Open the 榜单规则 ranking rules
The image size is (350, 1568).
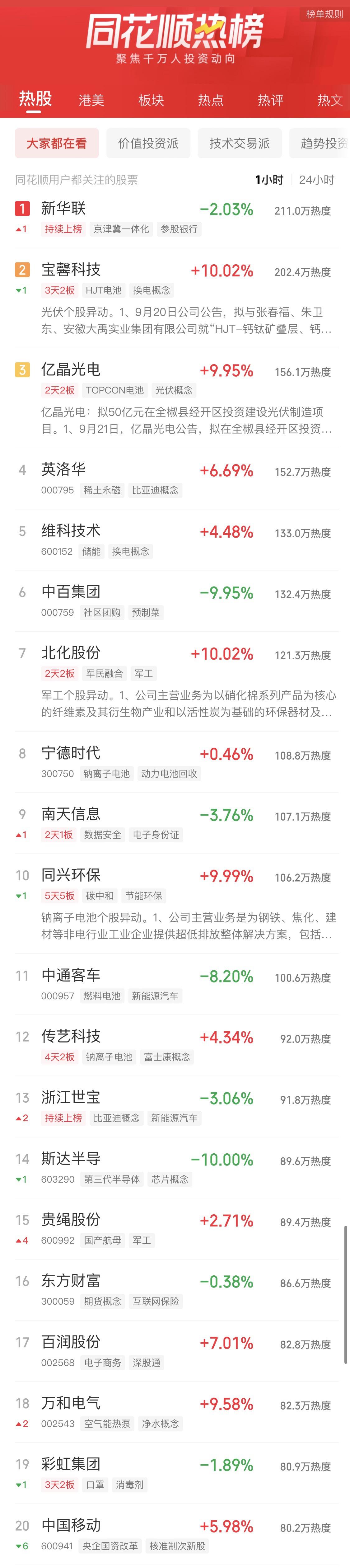click(x=324, y=14)
